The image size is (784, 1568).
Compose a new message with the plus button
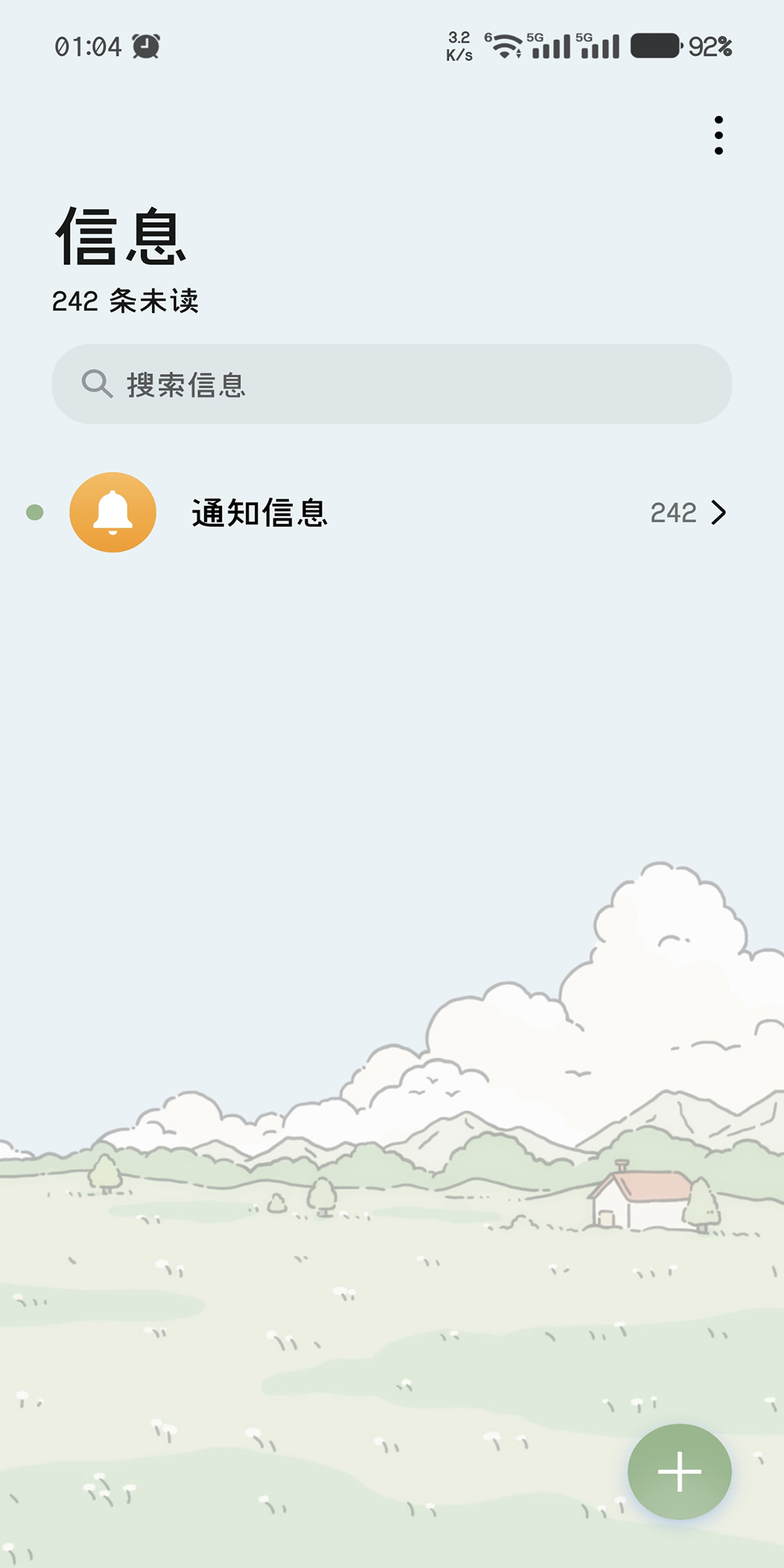679,1471
